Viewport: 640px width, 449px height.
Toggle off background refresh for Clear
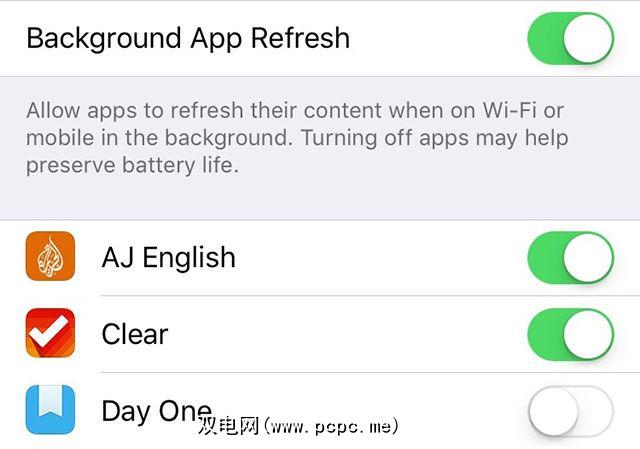click(569, 334)
